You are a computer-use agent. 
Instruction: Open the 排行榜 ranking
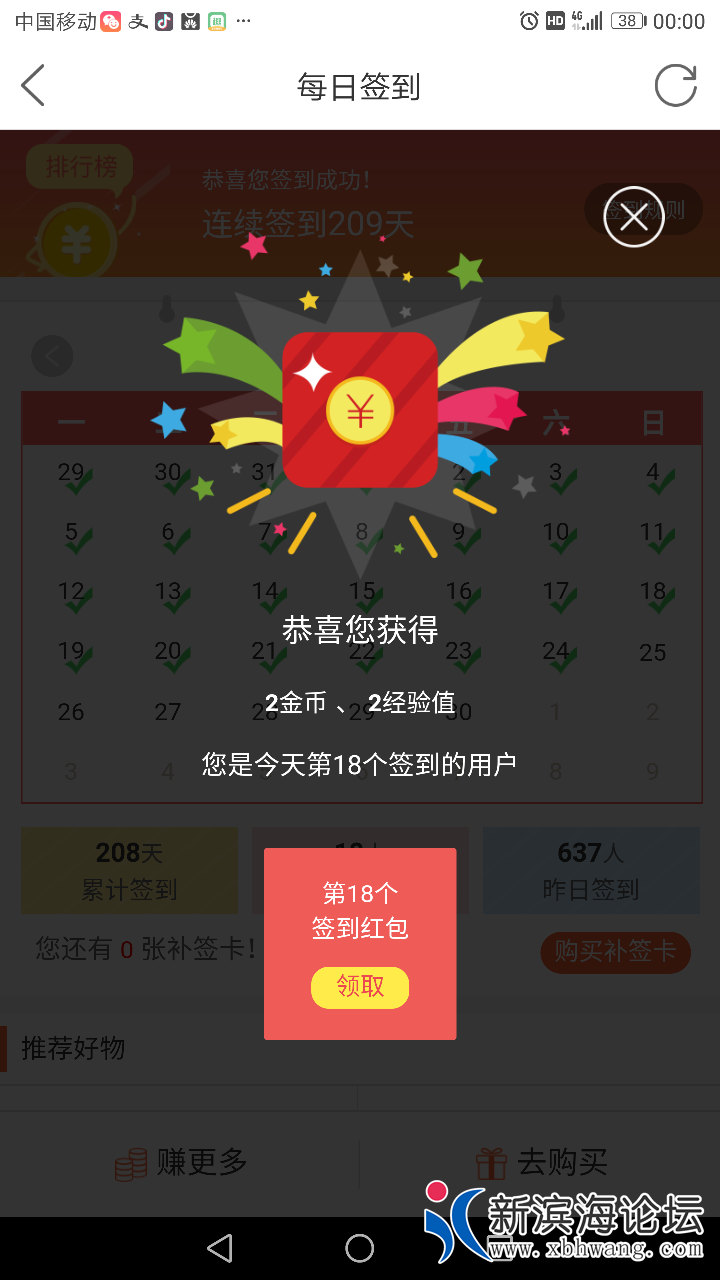coord(80,167)
